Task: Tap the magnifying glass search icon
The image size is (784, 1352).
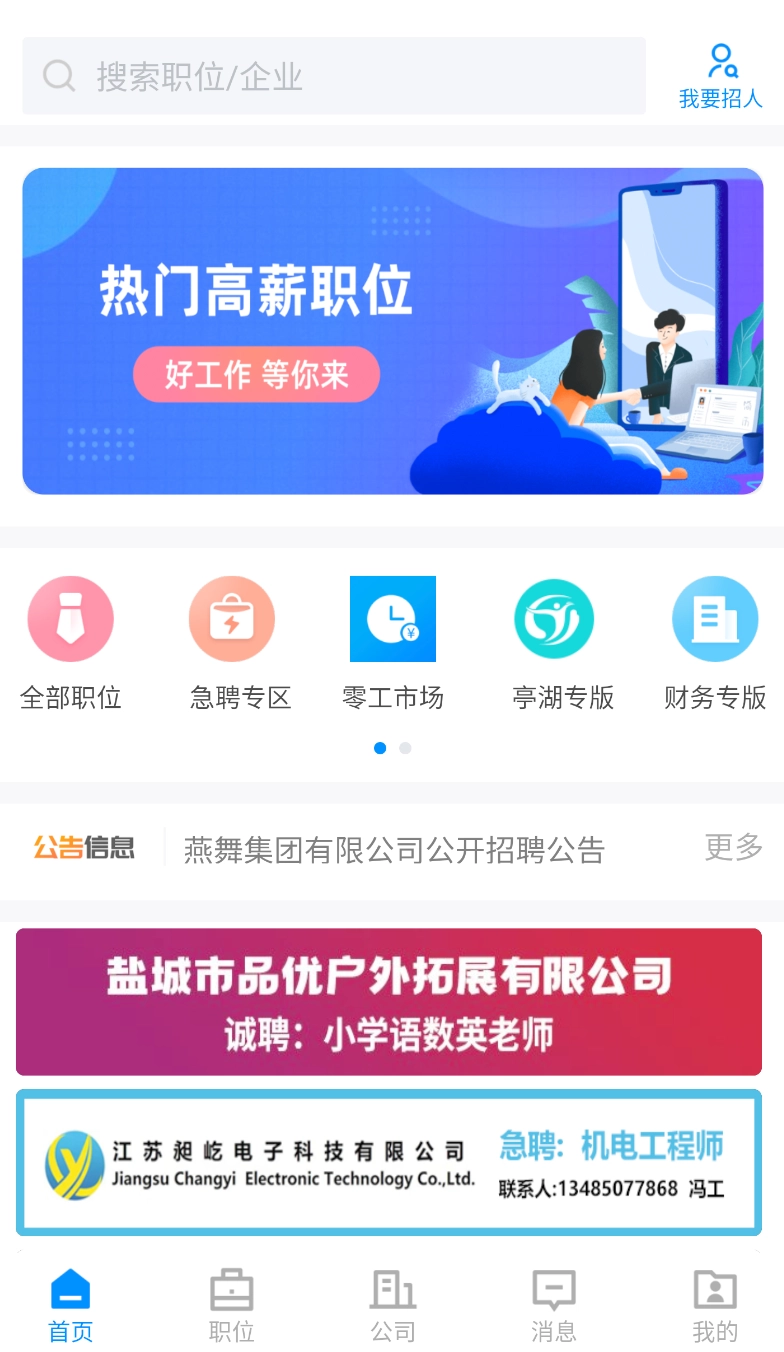Action: (59, 75)
